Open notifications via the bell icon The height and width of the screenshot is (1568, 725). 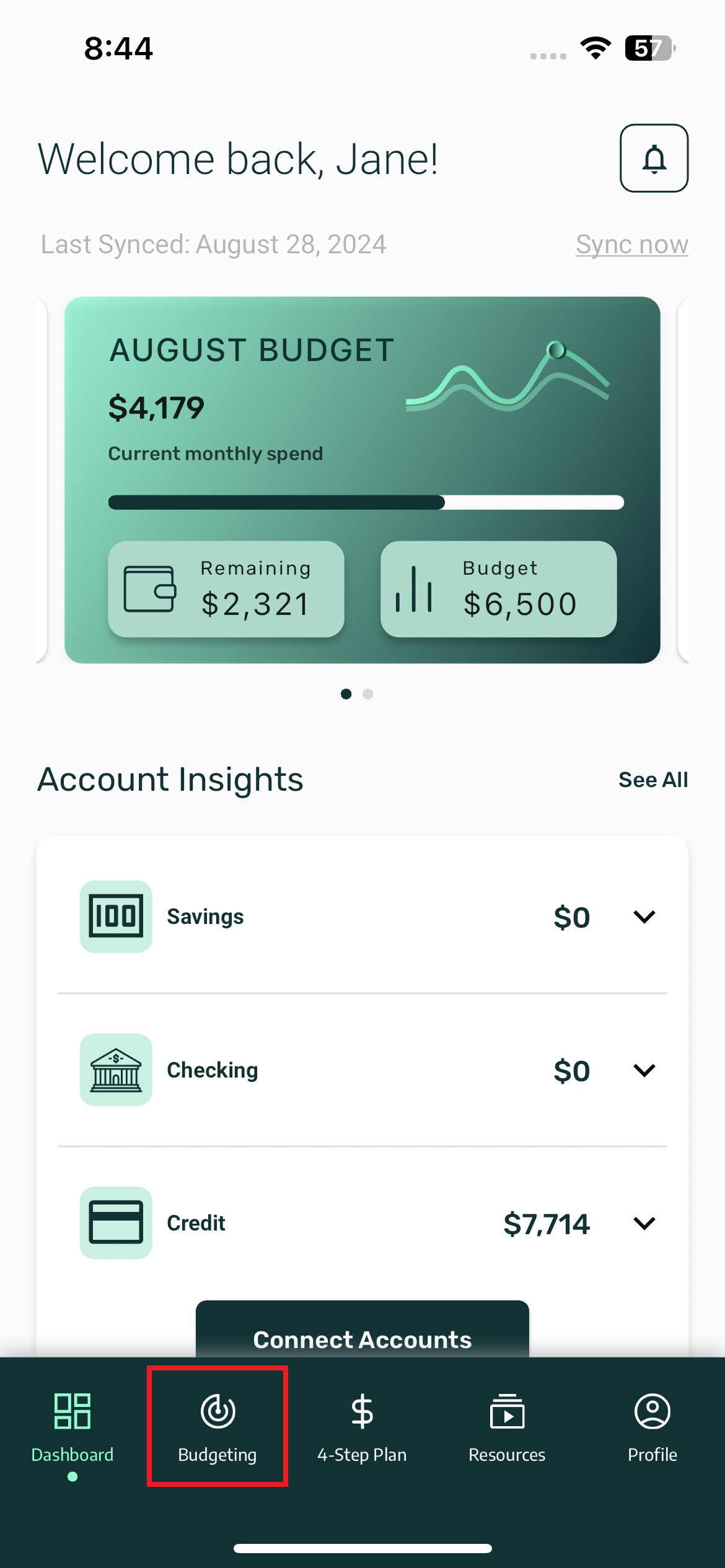pyautogui.click(x=654, y=159)
